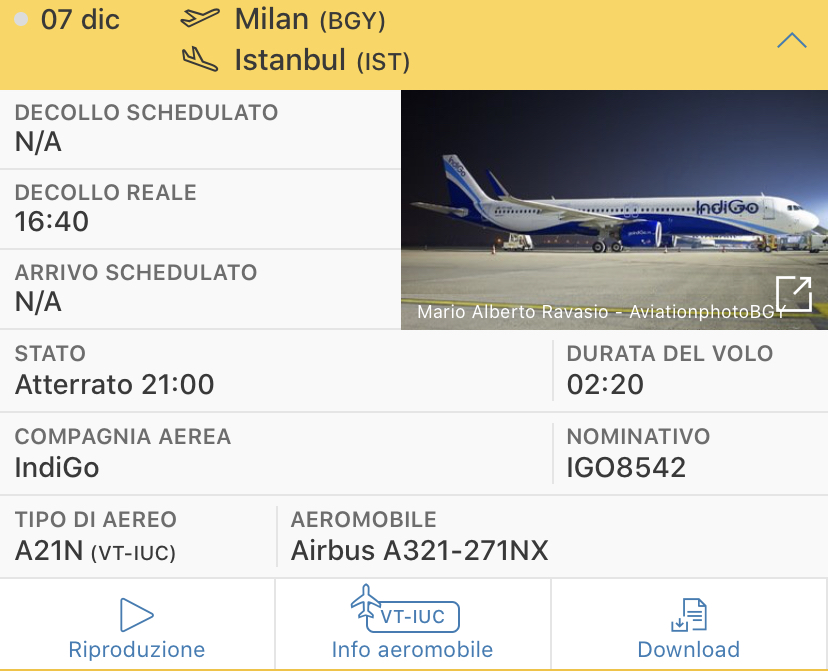
Task: Collapse the Milan to Istanbul flight details
Action: [x=791, y=41]
